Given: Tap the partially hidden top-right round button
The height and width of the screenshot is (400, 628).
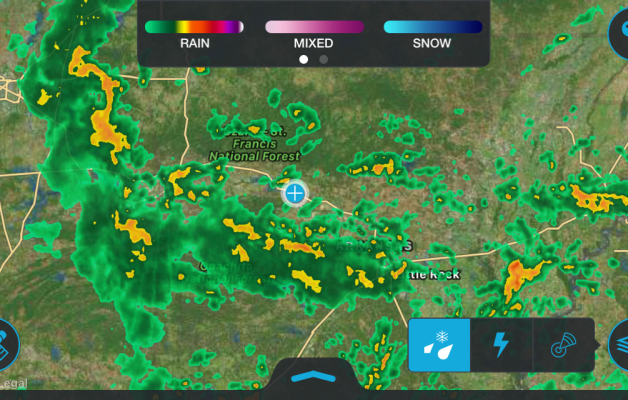Looking at the screenshot, I should pos(620,30).
